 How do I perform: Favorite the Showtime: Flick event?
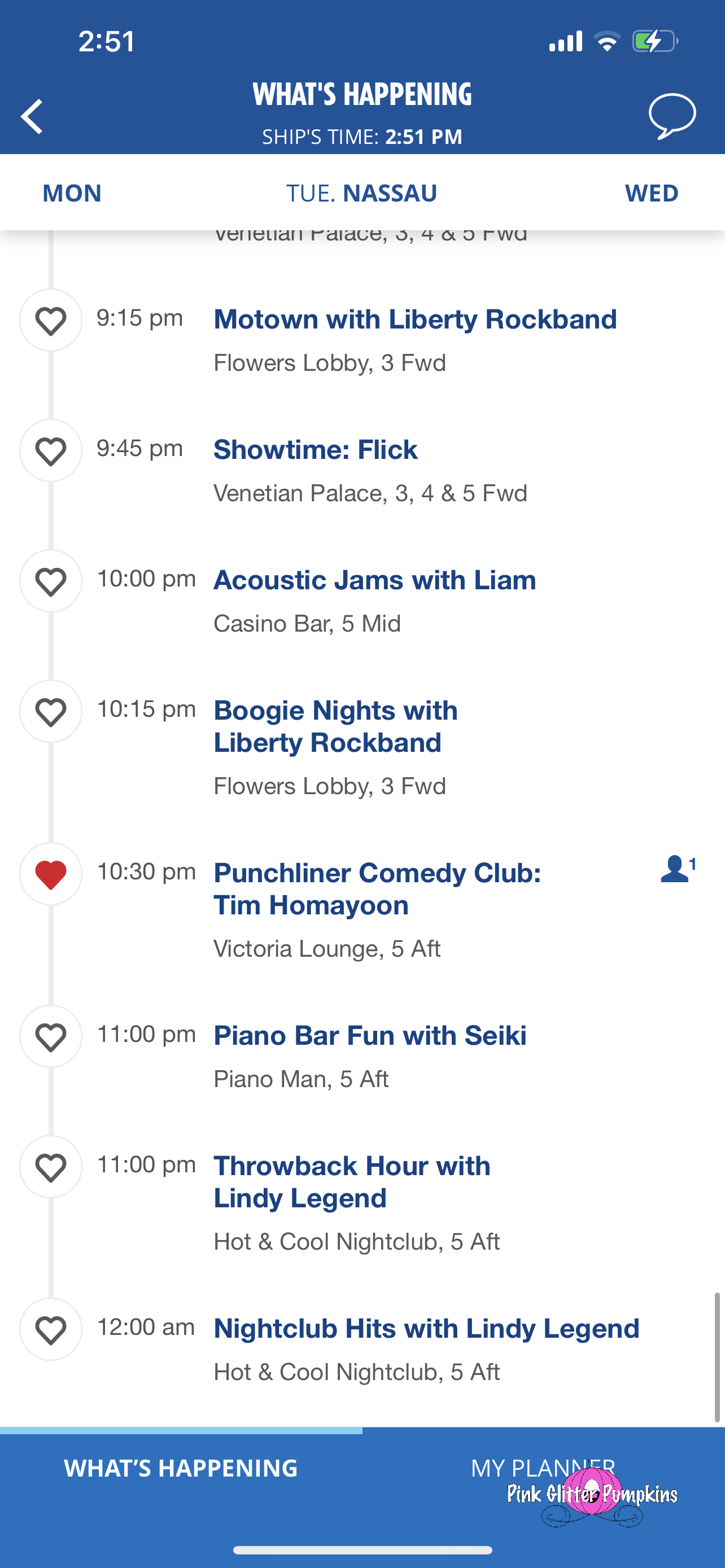point(50,451)
